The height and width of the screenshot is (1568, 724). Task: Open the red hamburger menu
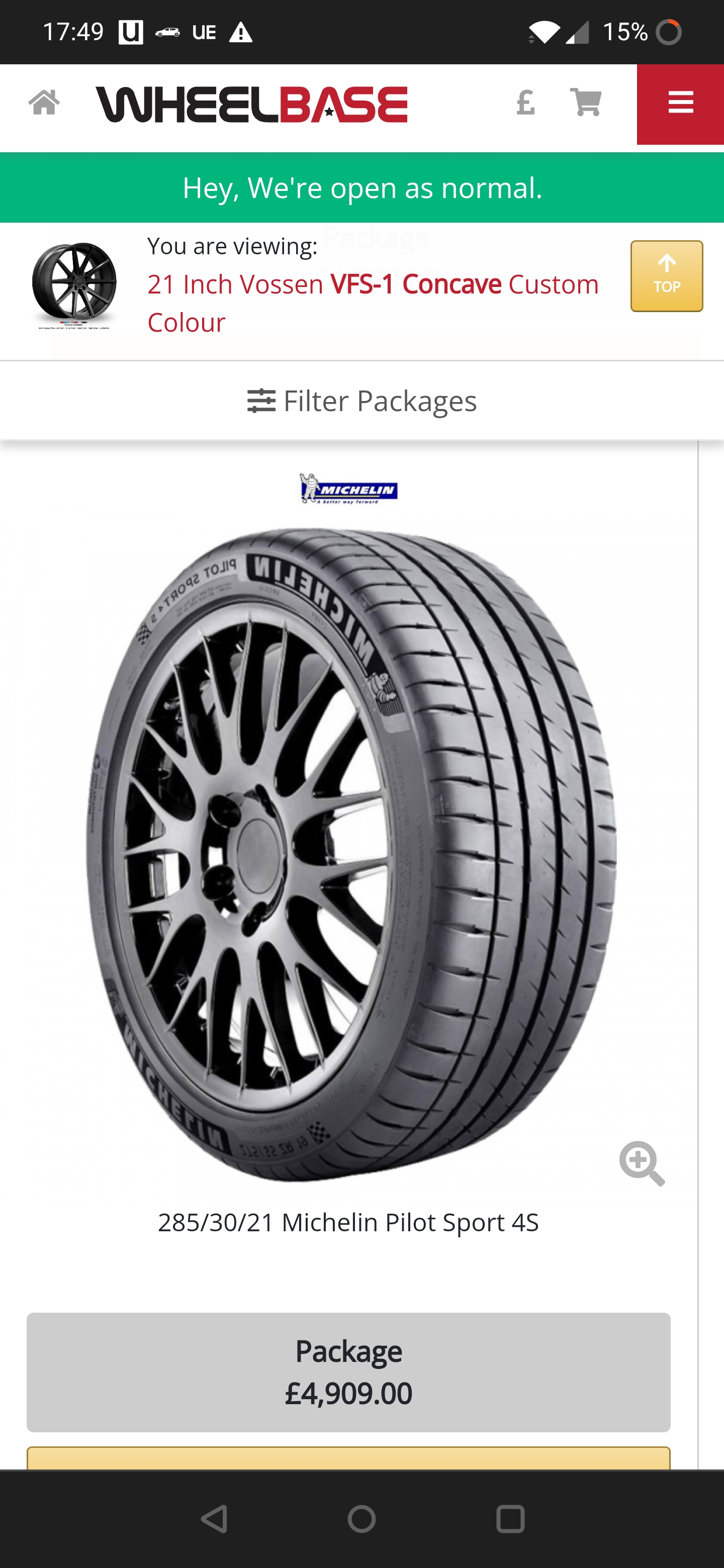pos(680,104)
